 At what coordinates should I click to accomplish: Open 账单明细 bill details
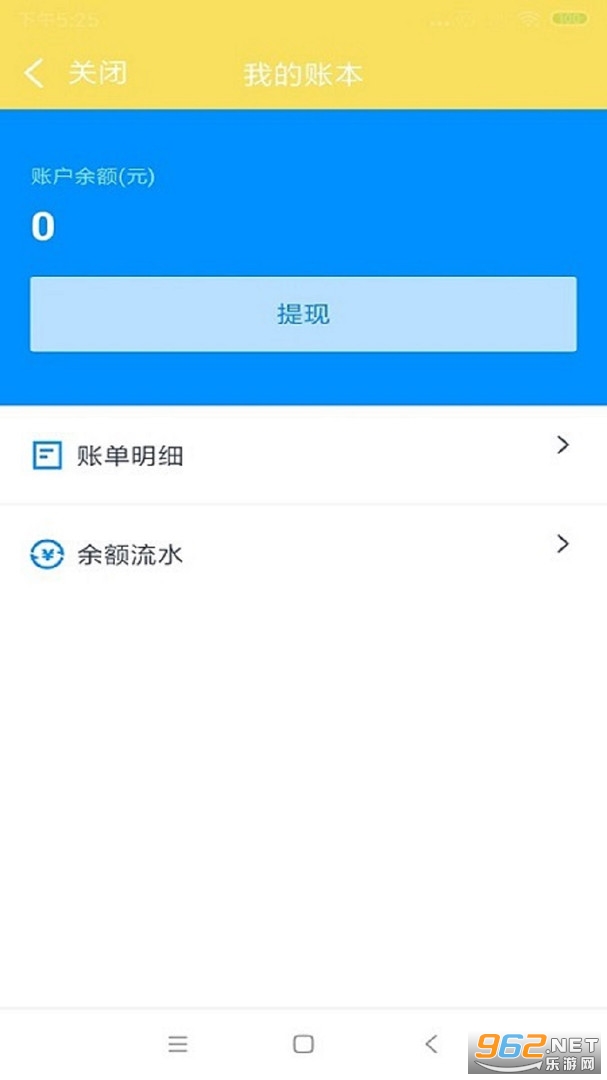[x=303, y=456]
